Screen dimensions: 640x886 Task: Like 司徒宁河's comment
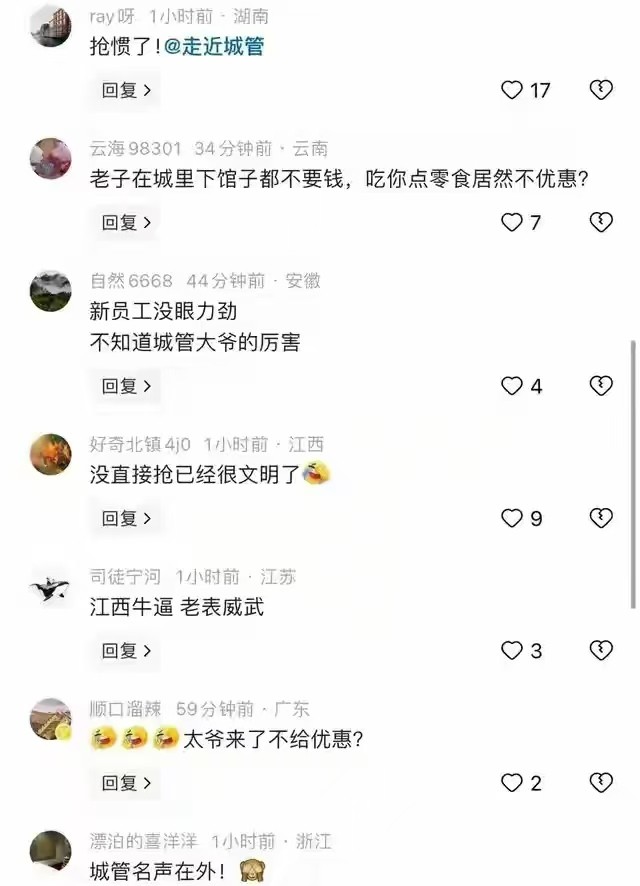point(512,650)
